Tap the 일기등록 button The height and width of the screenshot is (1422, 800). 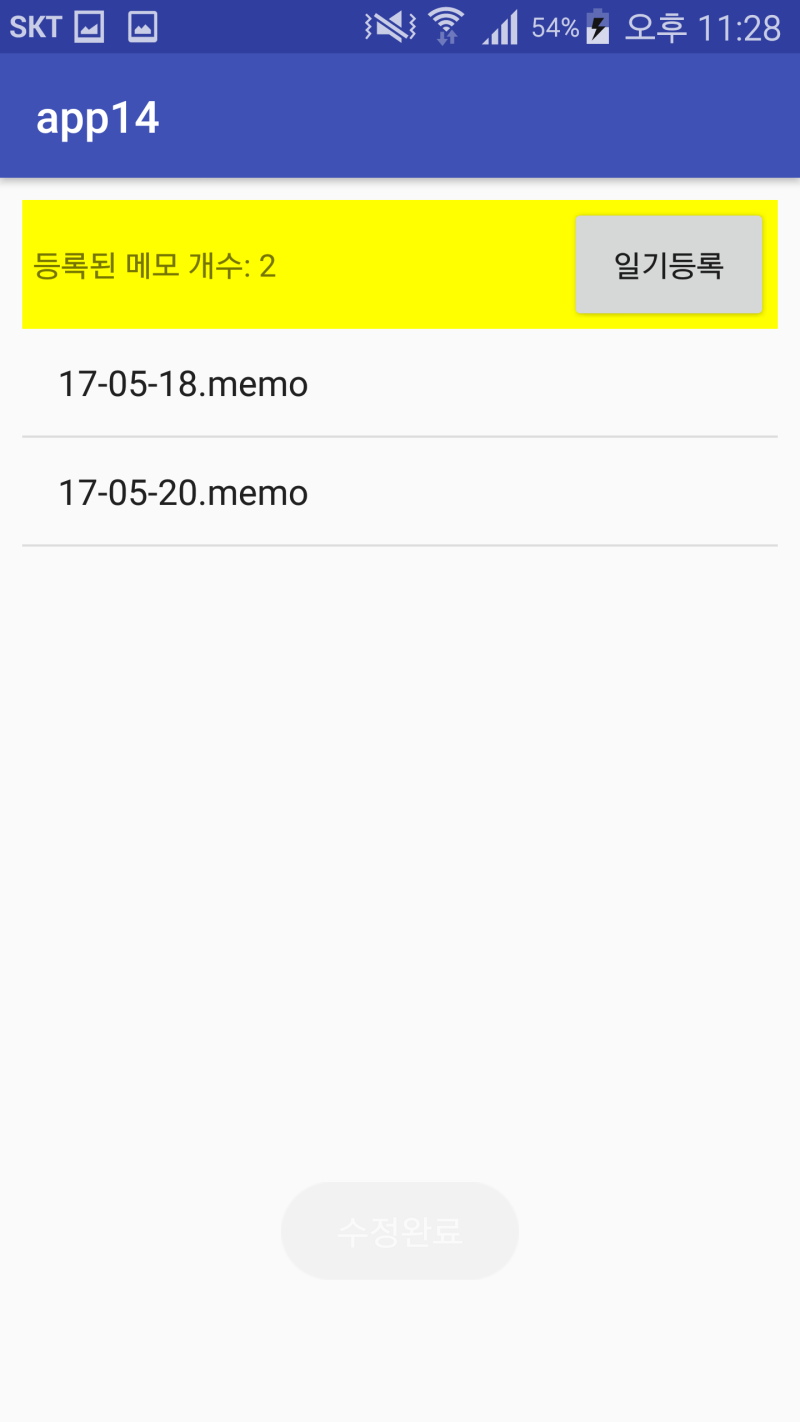(669, 265)
